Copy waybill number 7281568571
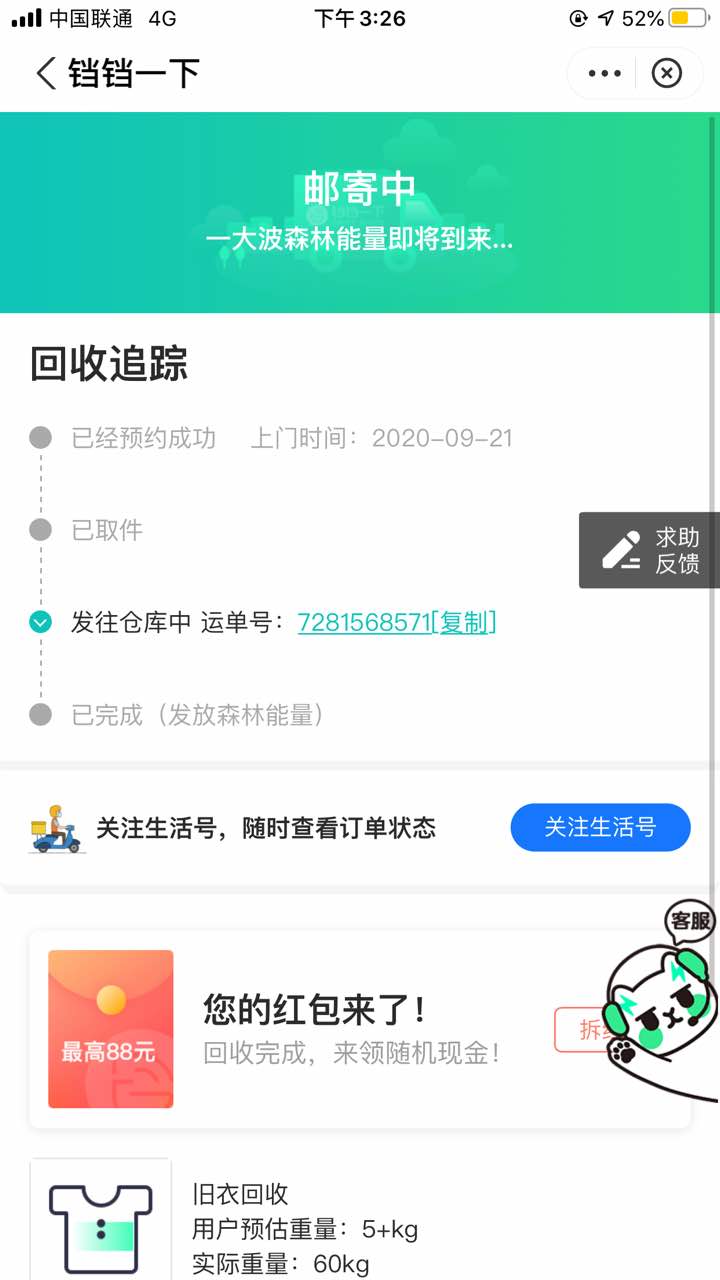This screenshot has width=720, height=1280. click(x=464, y=622)
